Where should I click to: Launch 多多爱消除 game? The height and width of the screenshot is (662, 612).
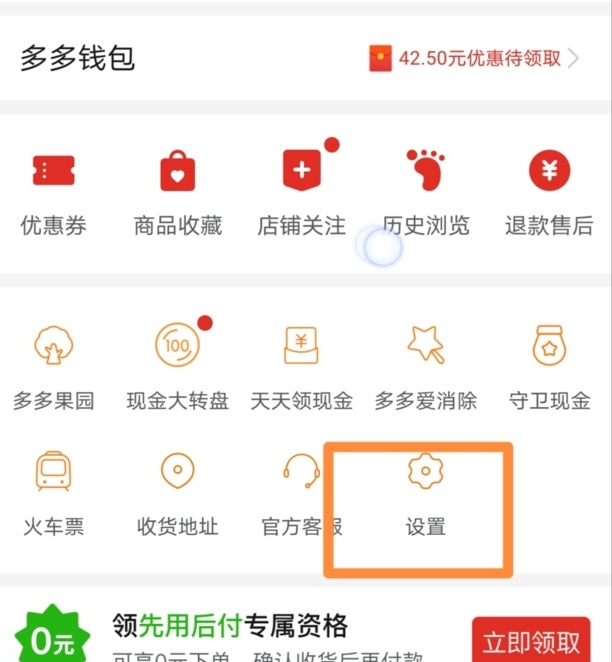(426, 368)
